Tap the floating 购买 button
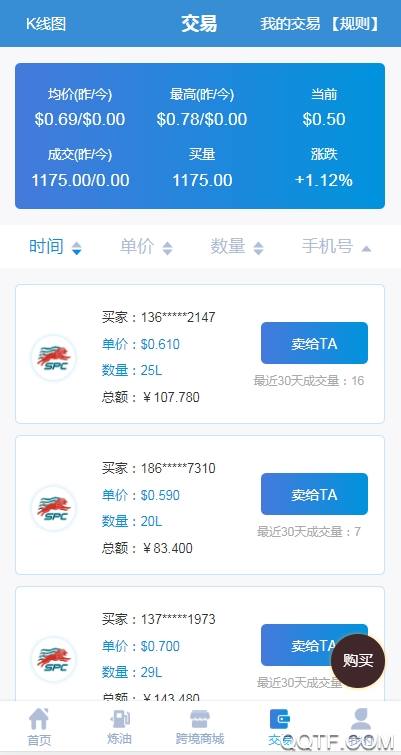This screenshot has height=755, width=401. pos(358,661)
